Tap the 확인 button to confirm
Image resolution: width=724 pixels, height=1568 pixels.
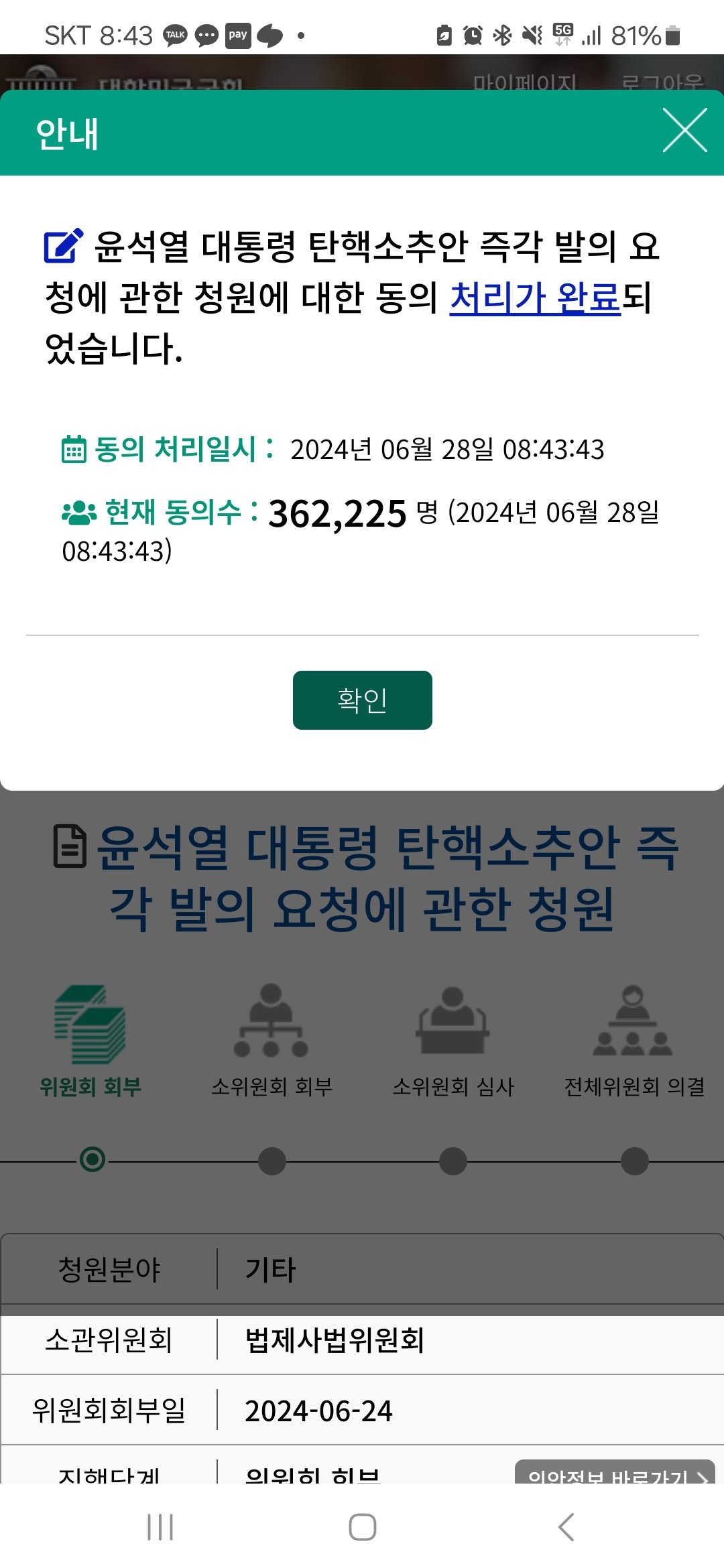362,700
